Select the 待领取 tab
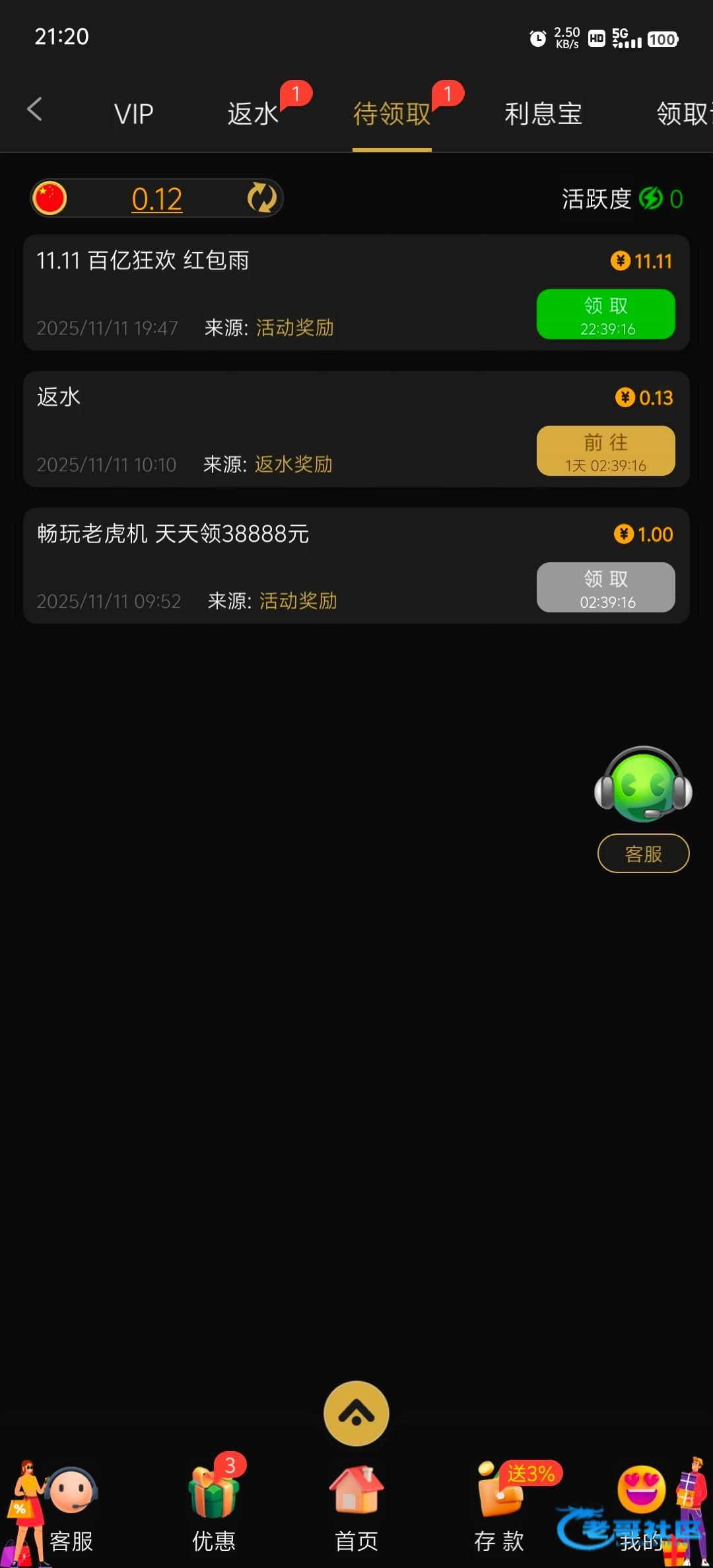 (x=391, y=114)
